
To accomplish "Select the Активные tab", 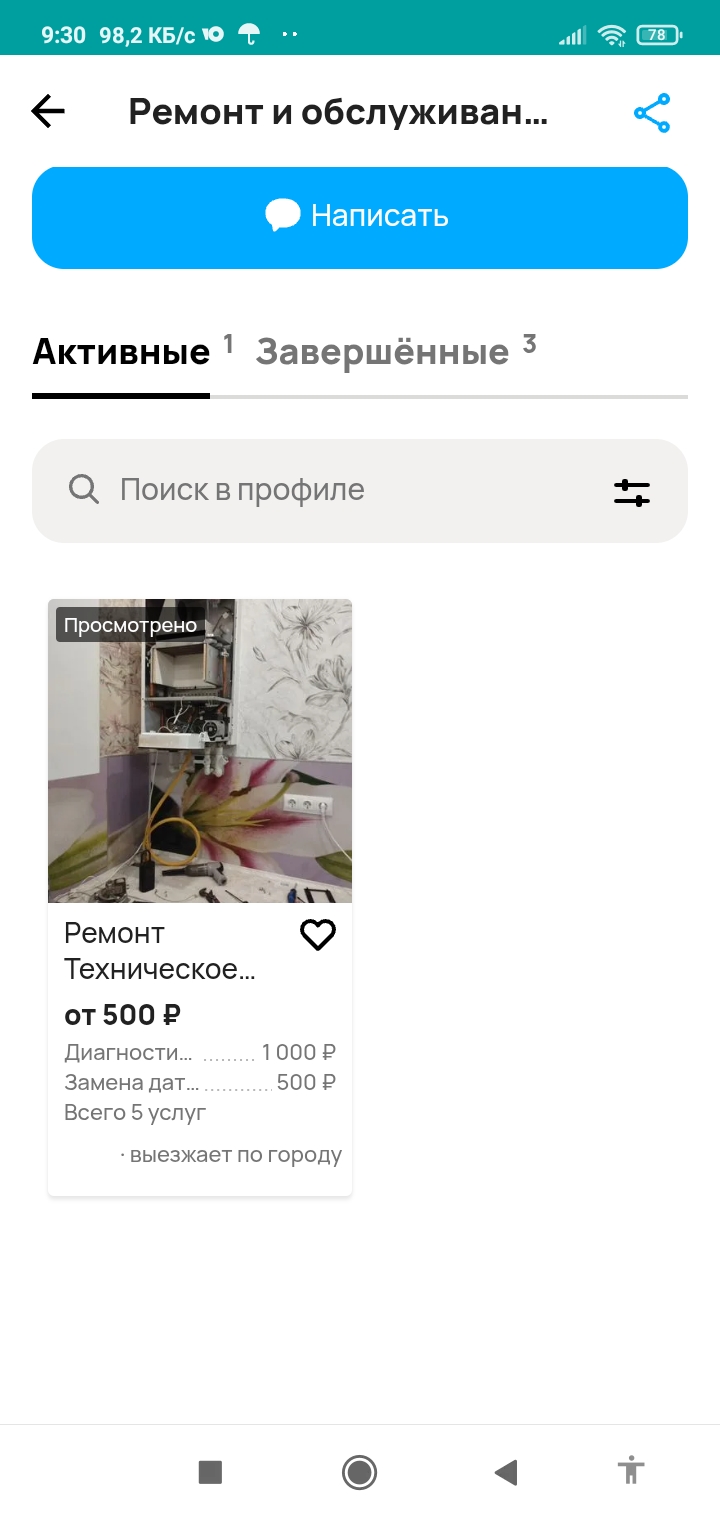I will pyautogui.click(x=122, y=352).
